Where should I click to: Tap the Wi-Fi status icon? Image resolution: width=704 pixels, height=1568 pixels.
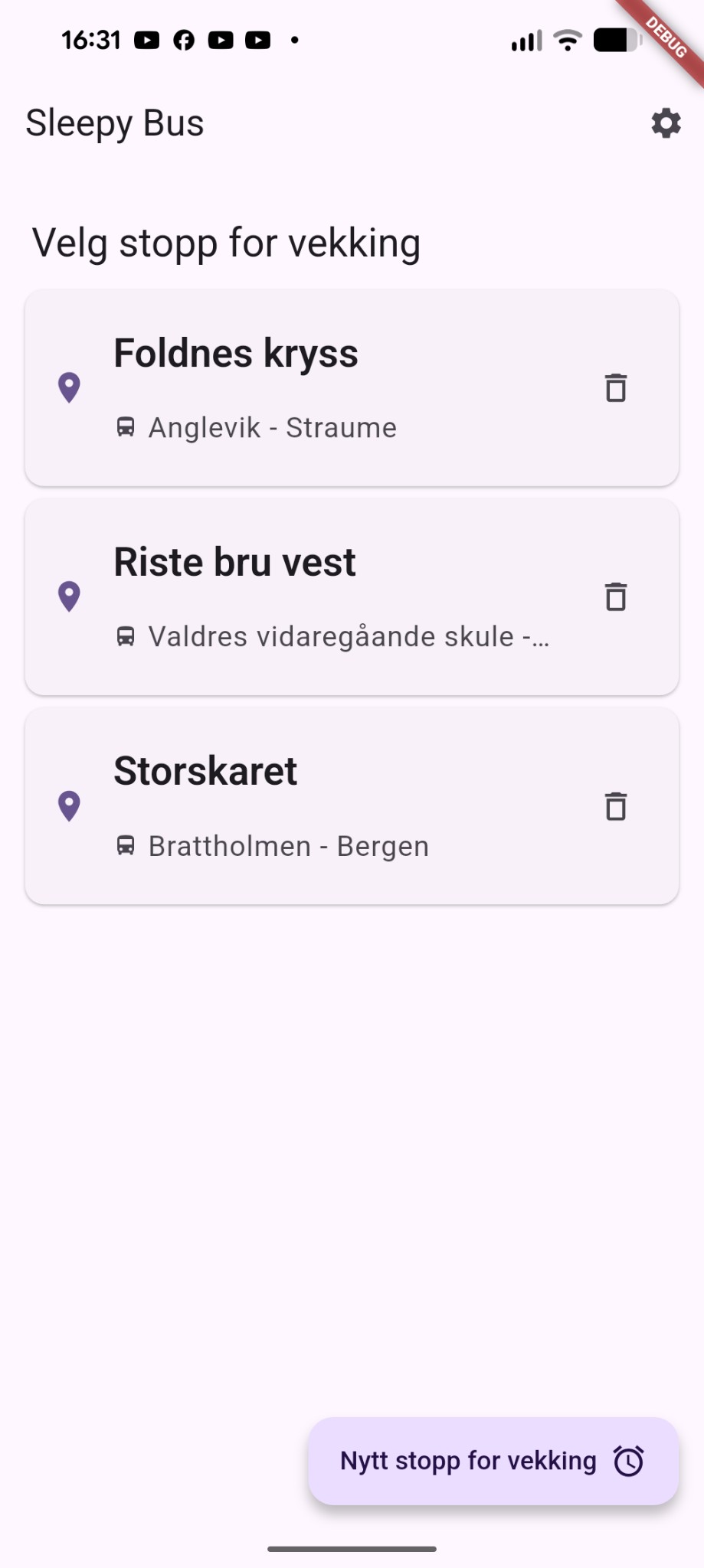pos(566,40)
